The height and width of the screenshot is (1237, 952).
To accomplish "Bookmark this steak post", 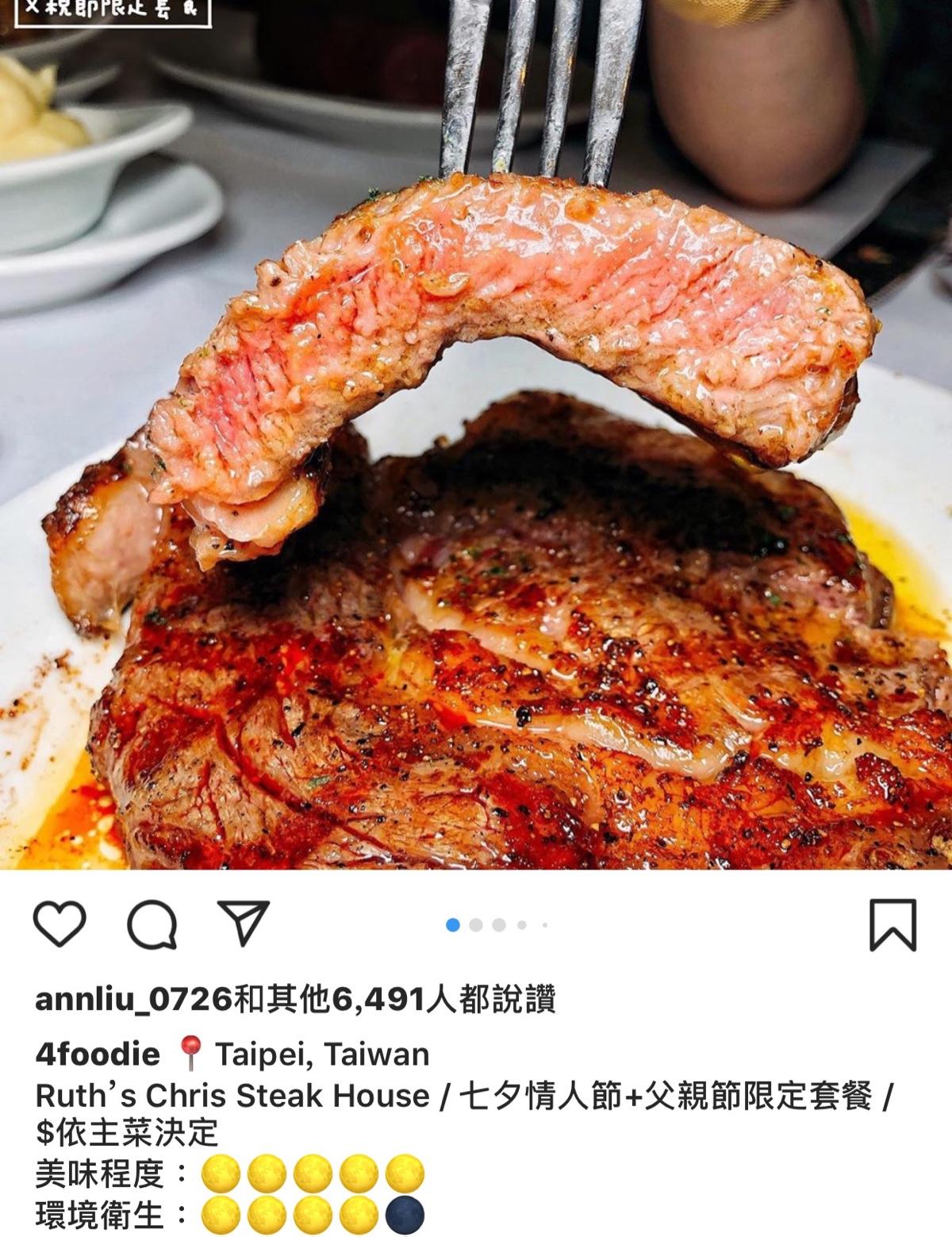I will point(892,924).
